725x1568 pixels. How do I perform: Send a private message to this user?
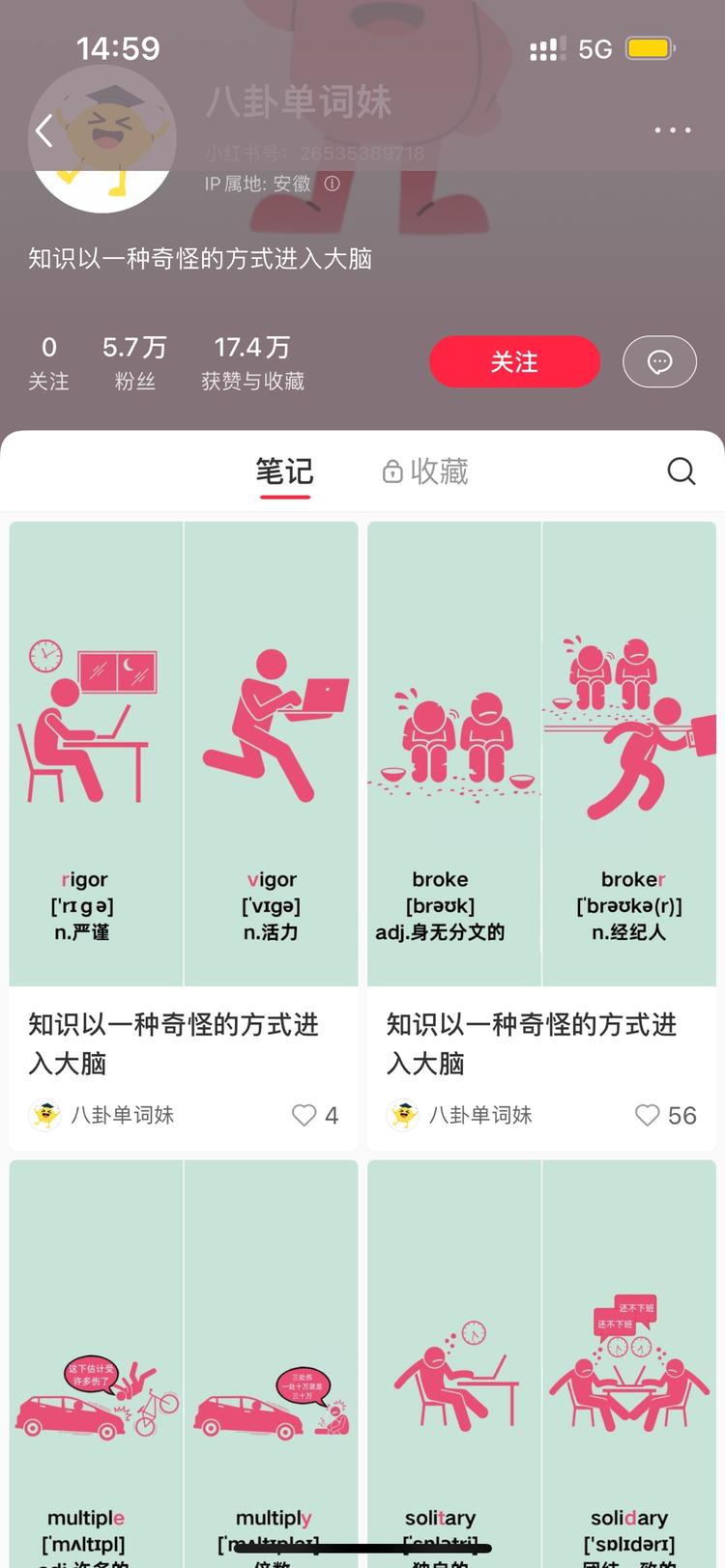click(x=659, y=362)
